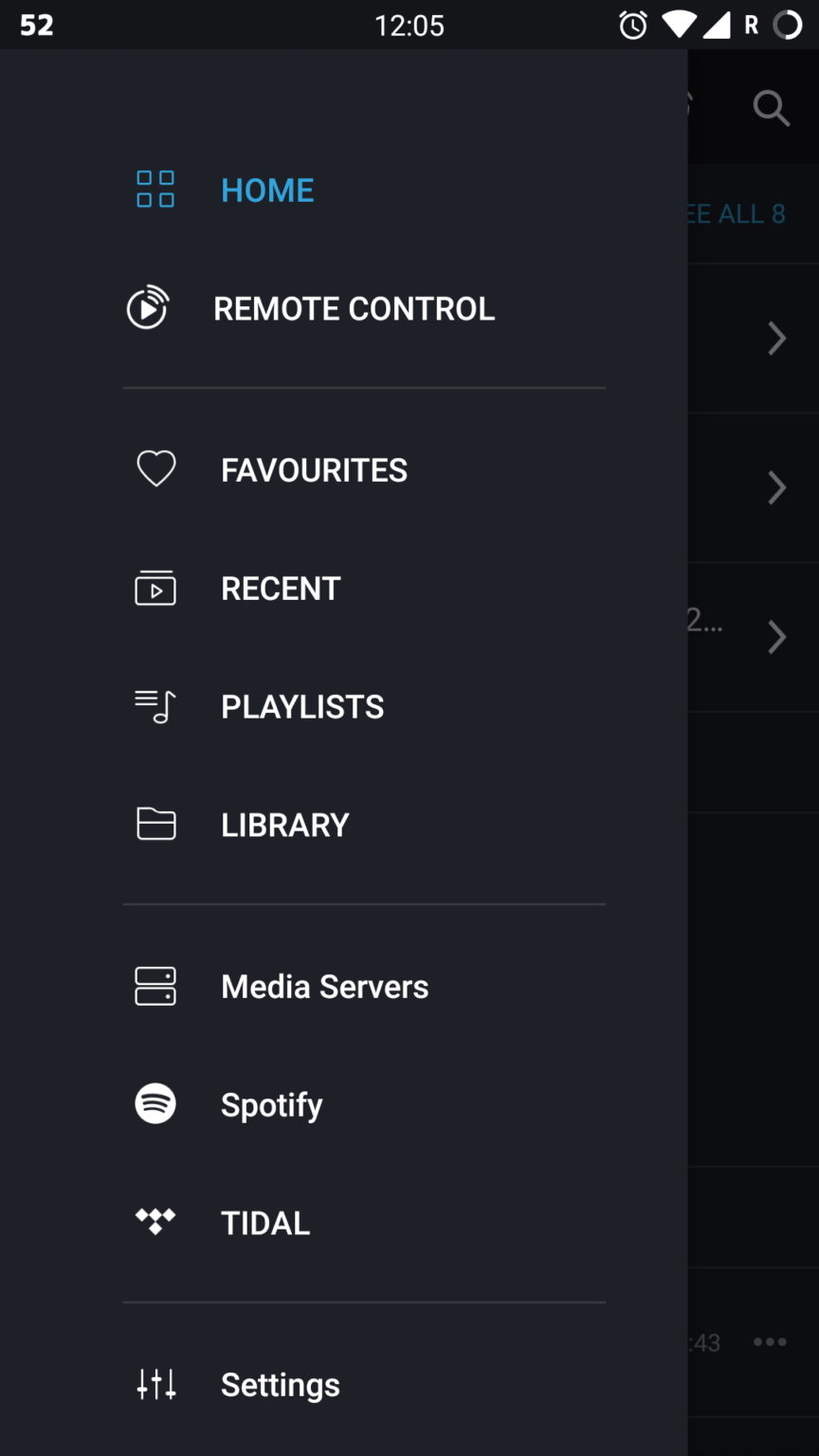
Task: Go to the Home section
Action: (267, 191)
